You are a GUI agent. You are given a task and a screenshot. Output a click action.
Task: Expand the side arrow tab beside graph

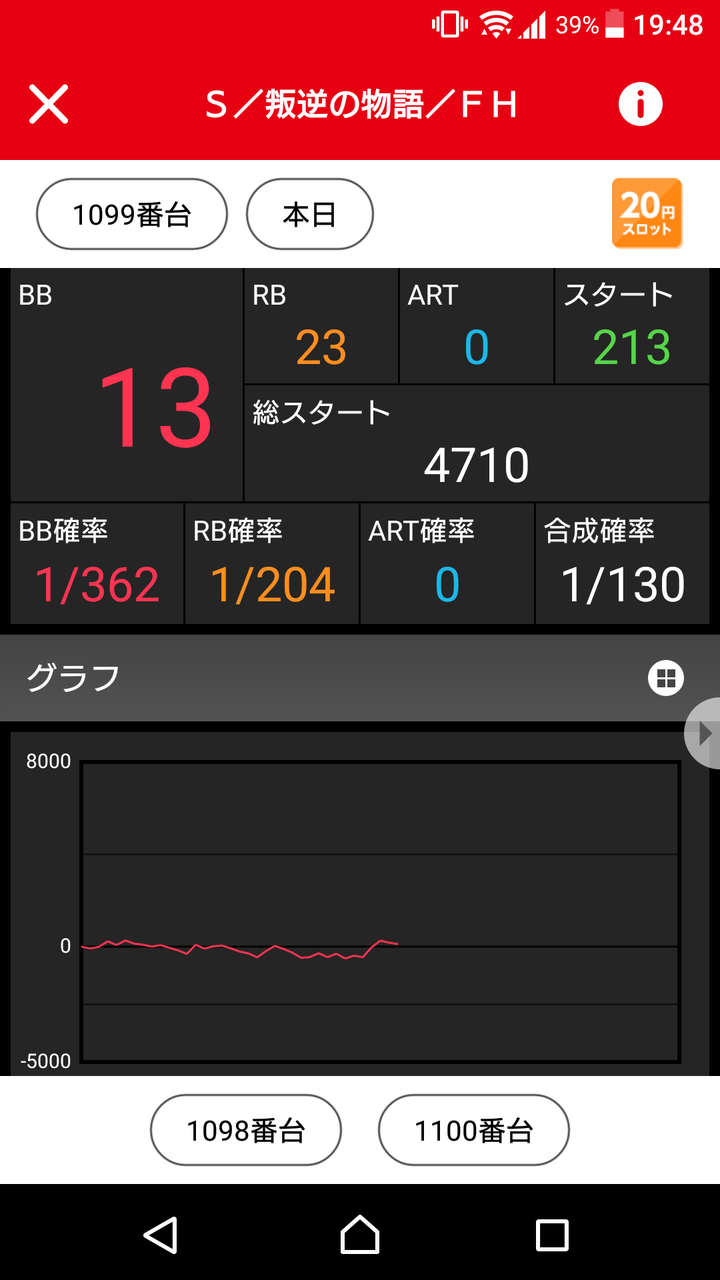click(x=703, y=733)
